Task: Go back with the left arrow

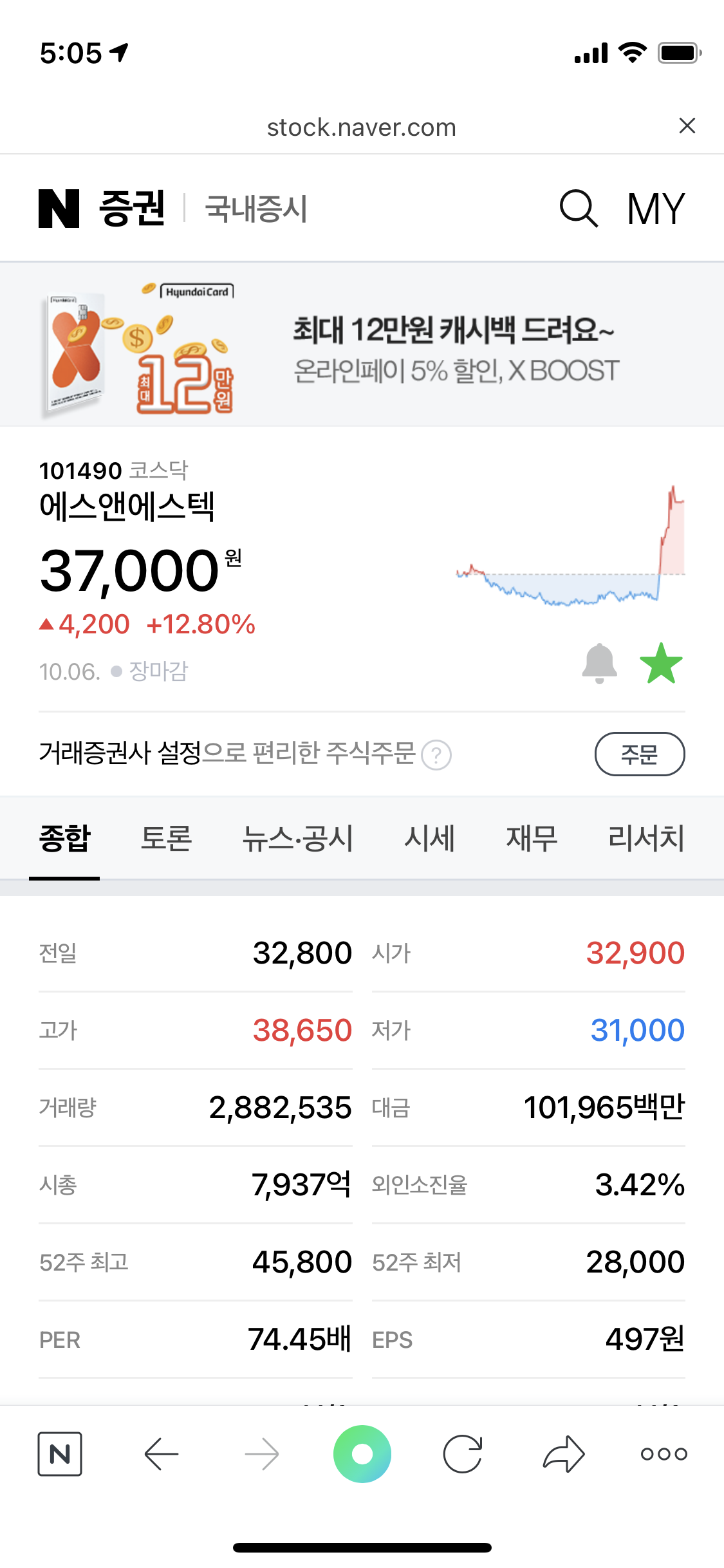Action: coord(161,1453)
